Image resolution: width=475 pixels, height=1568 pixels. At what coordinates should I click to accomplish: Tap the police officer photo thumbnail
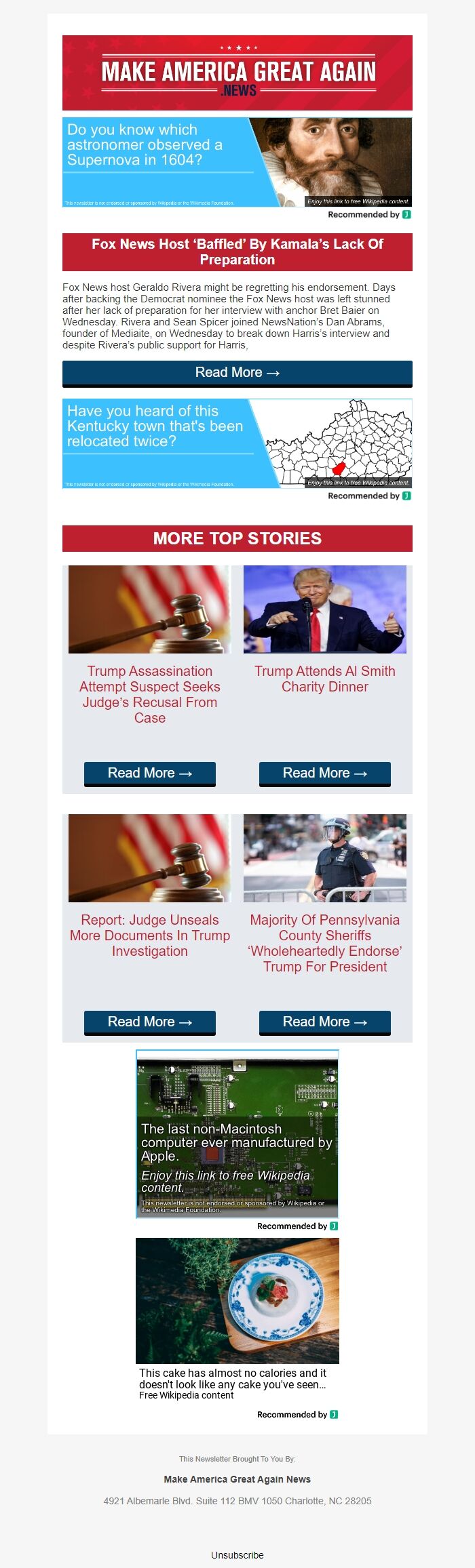point(324,858)
